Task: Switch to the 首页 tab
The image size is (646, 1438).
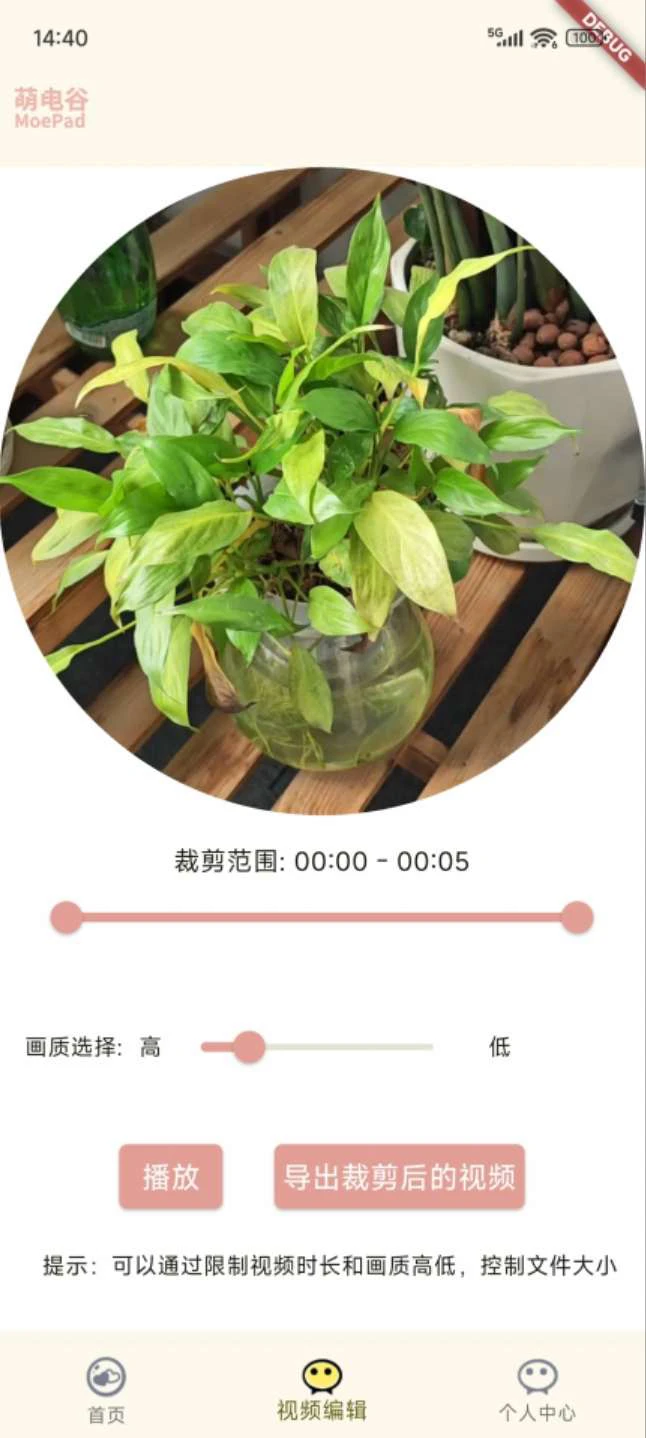Action: pos(107,1389)
